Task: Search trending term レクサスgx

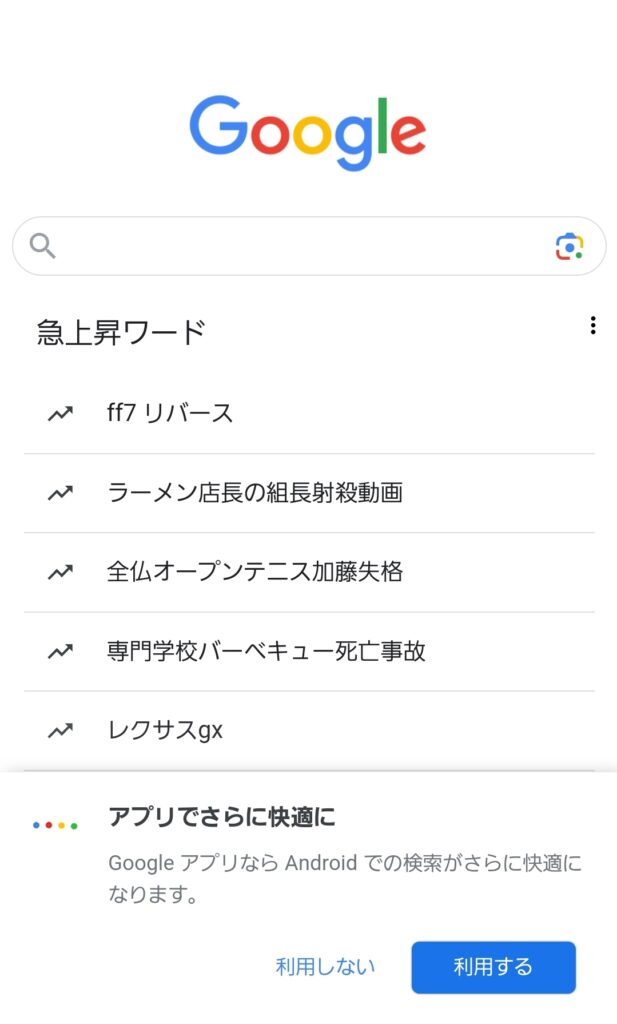Action: [309, 731]
